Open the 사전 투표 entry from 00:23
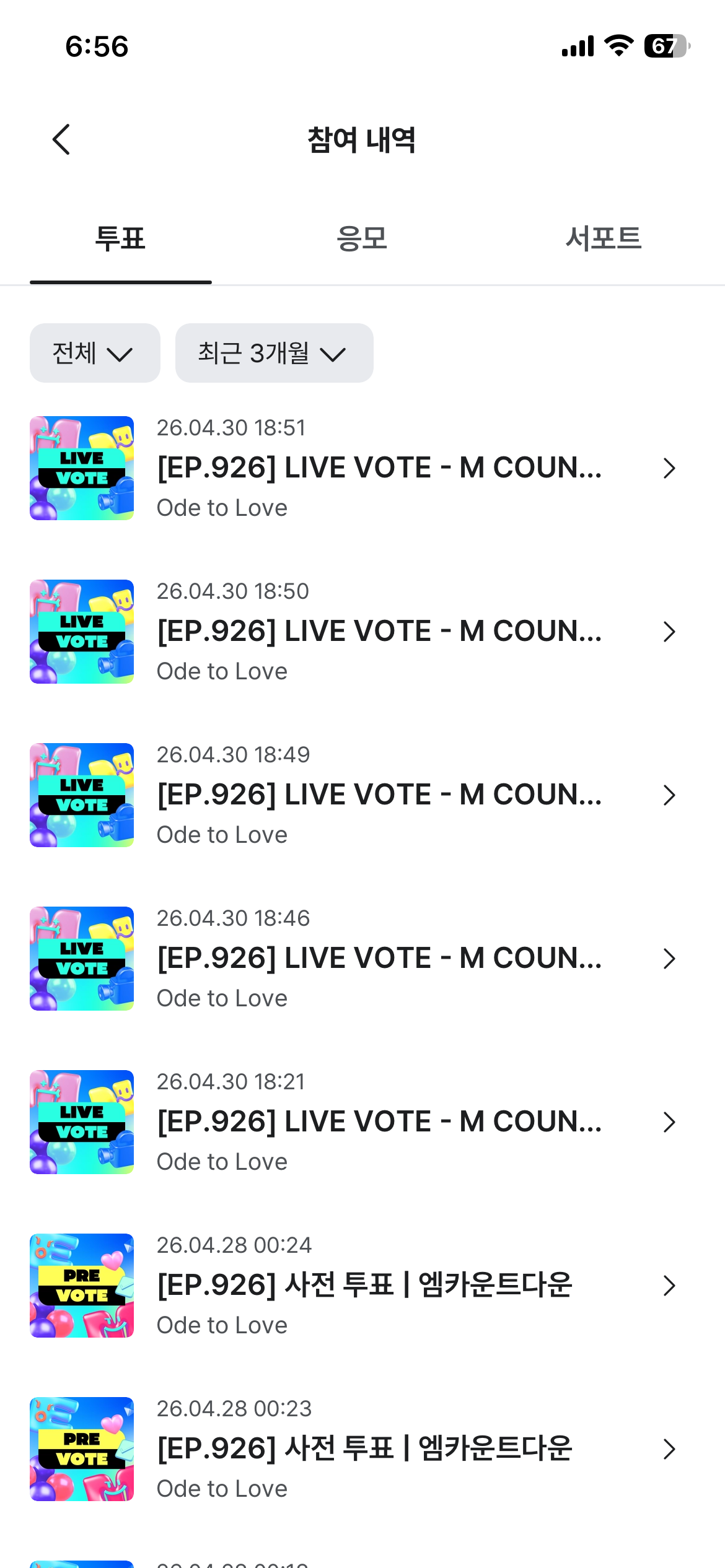The width and height of the screenshot is (725, 1568). (362, 1449)
